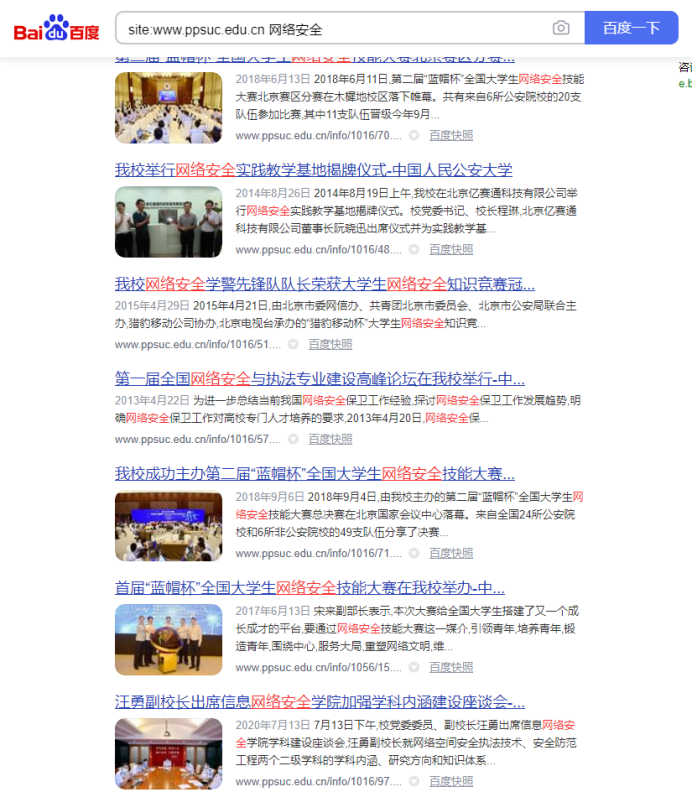Open the Baidu logo homepage link
693x792 pixels.
point(56,29)
